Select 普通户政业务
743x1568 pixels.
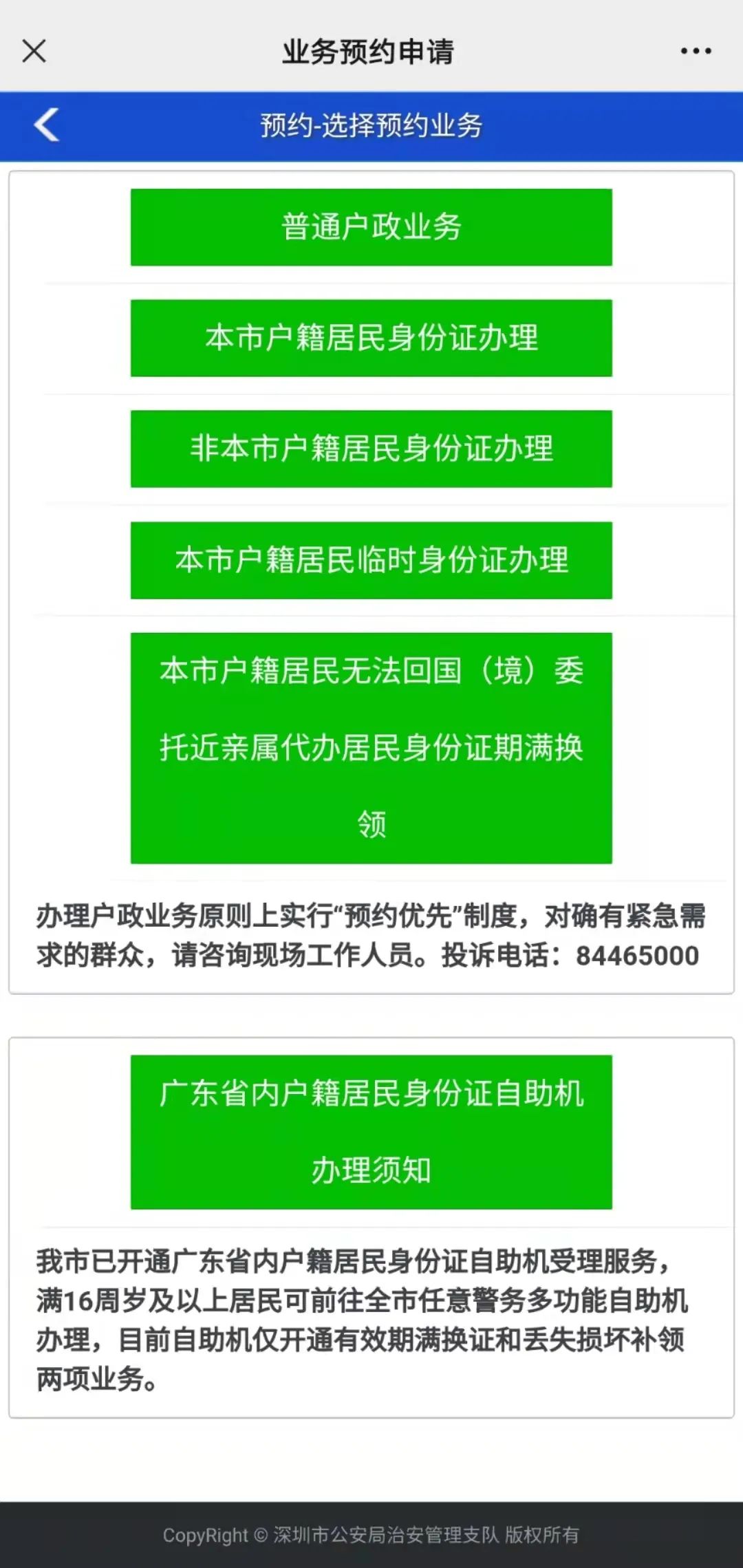[x=371, y=227]
